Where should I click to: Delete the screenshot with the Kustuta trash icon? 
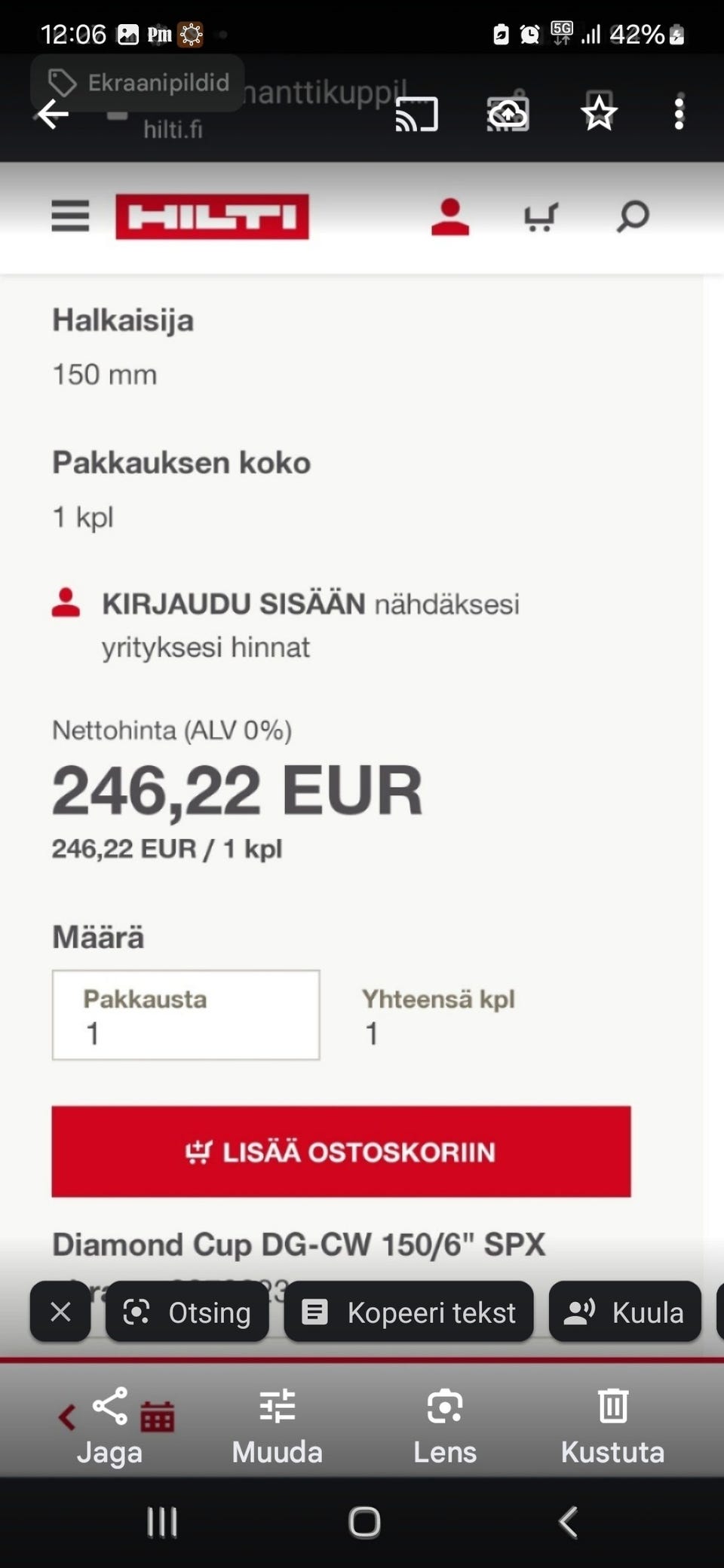[612, 1425]
